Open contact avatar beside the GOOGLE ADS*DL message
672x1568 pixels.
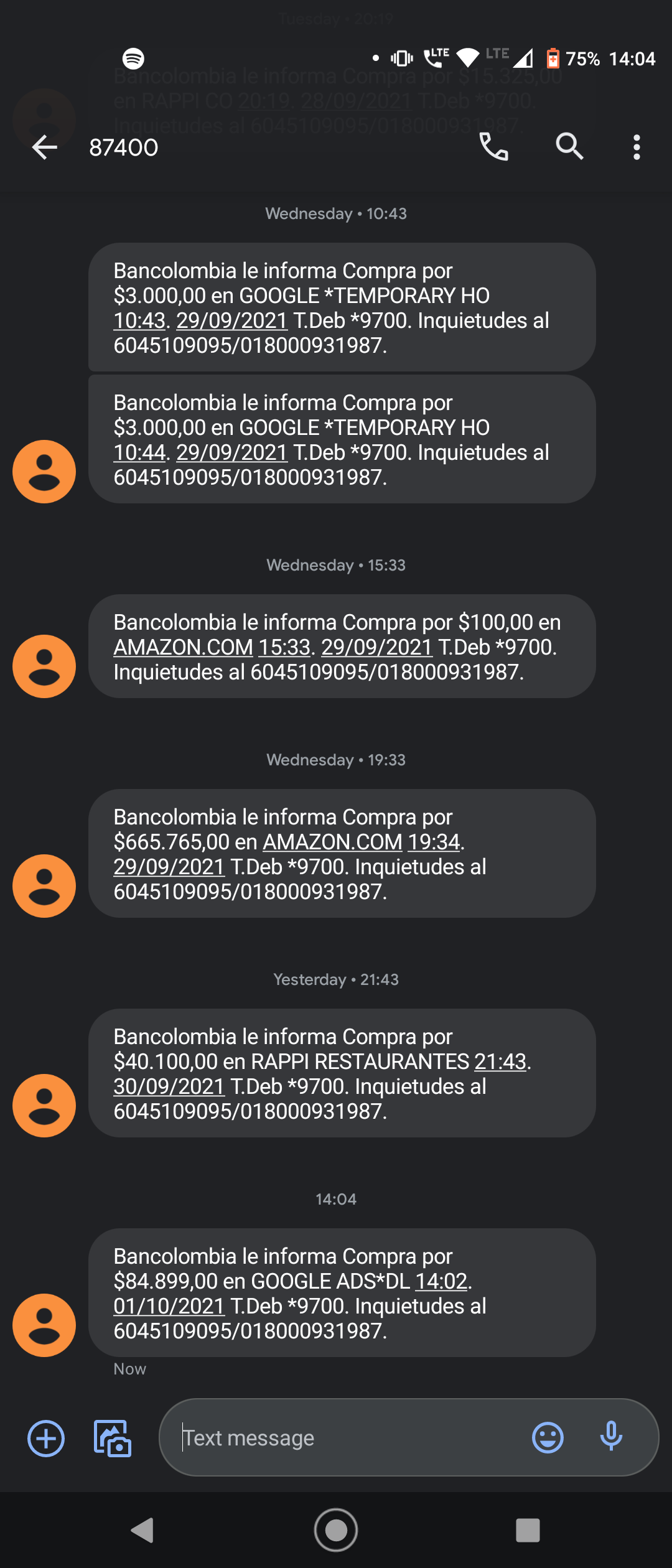44,1325
